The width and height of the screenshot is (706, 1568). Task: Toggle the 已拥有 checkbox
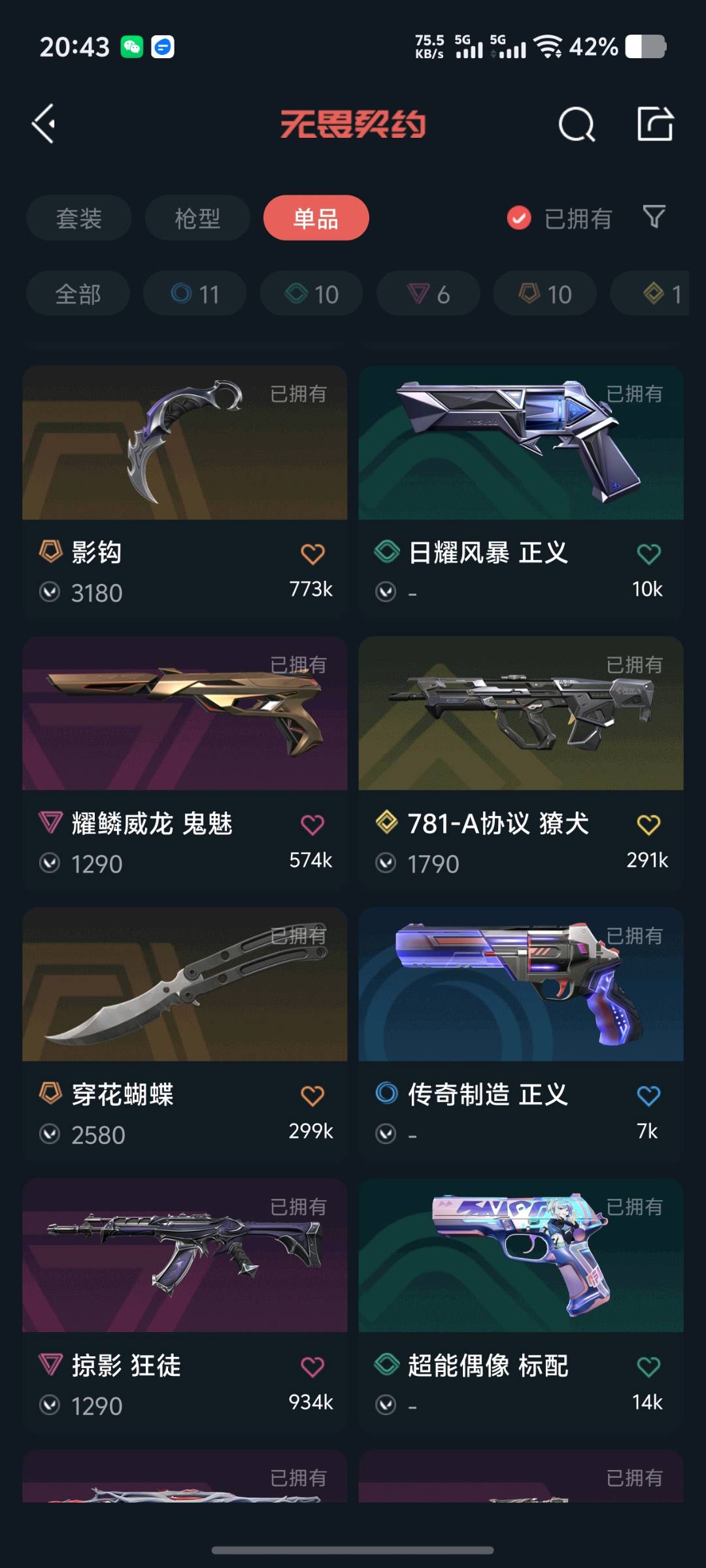[x=519, y=218]
